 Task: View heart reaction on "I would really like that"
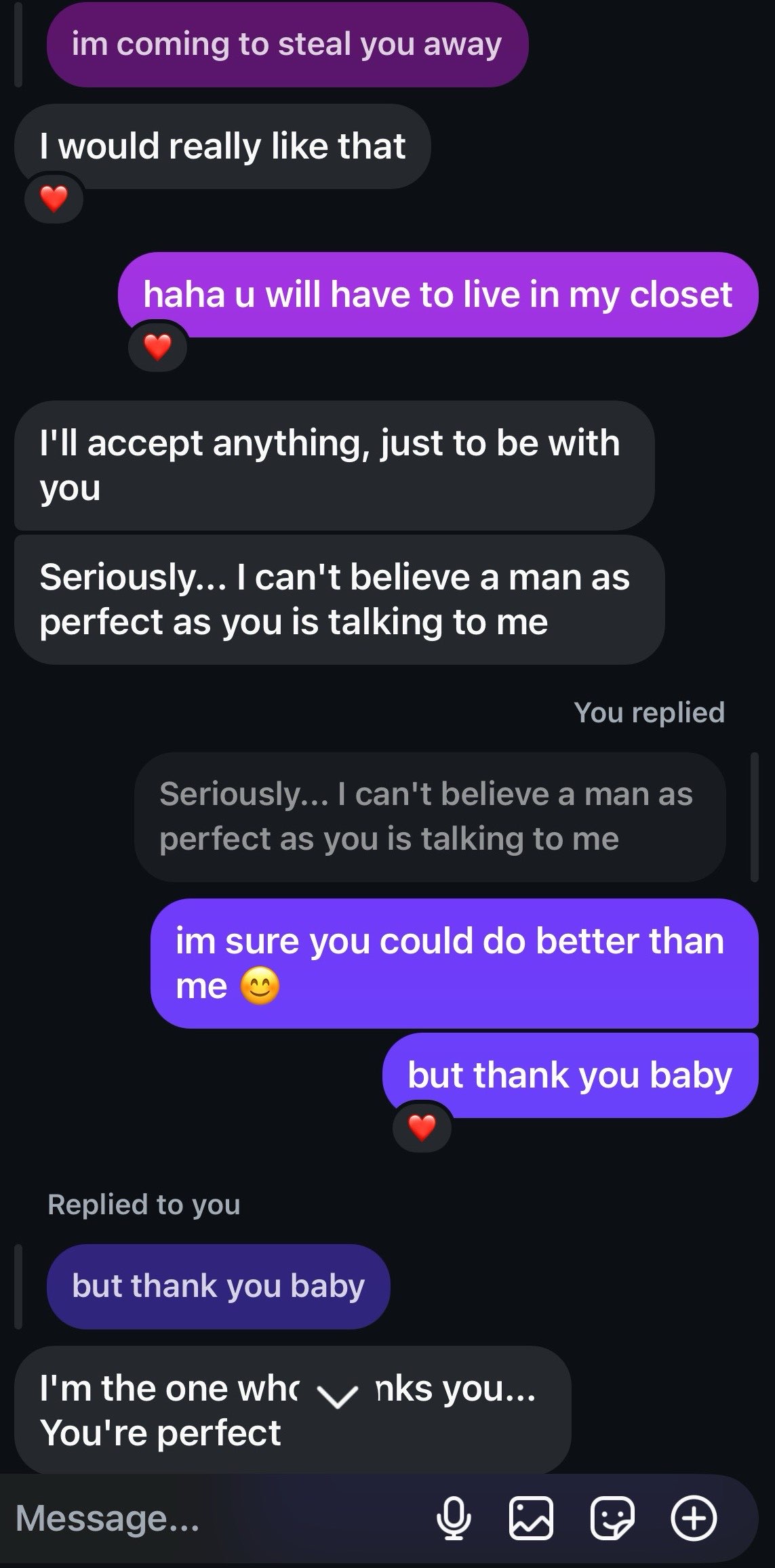54,199
